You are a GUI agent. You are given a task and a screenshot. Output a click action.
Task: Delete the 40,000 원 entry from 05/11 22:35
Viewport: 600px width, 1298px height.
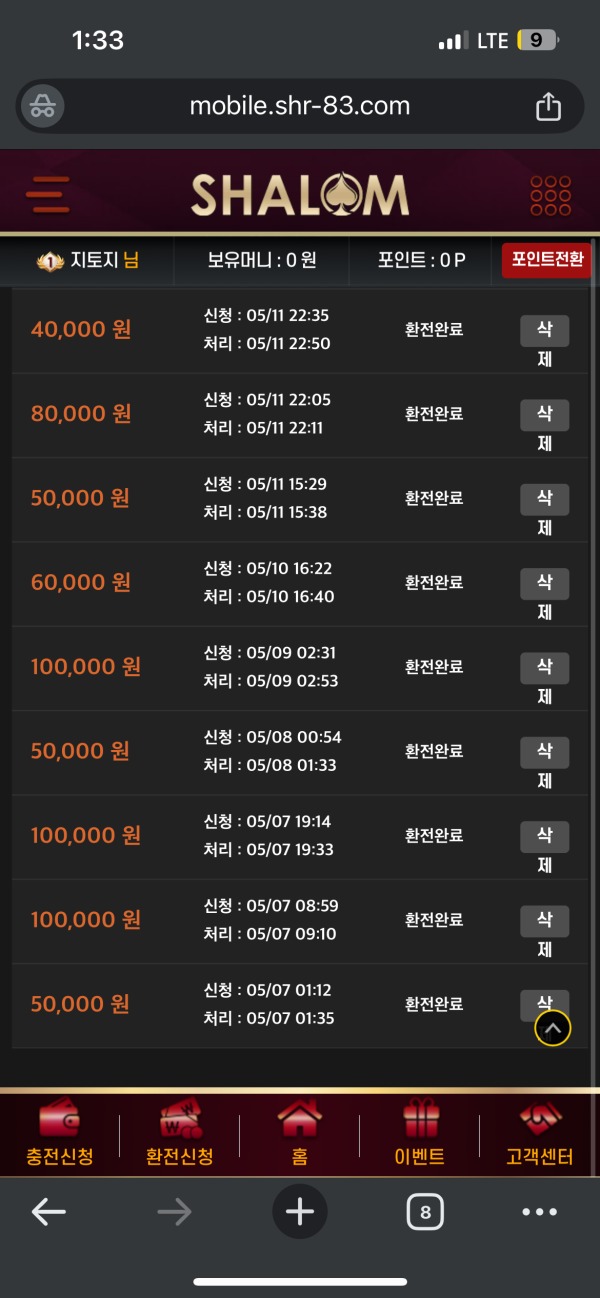point(545,331)
